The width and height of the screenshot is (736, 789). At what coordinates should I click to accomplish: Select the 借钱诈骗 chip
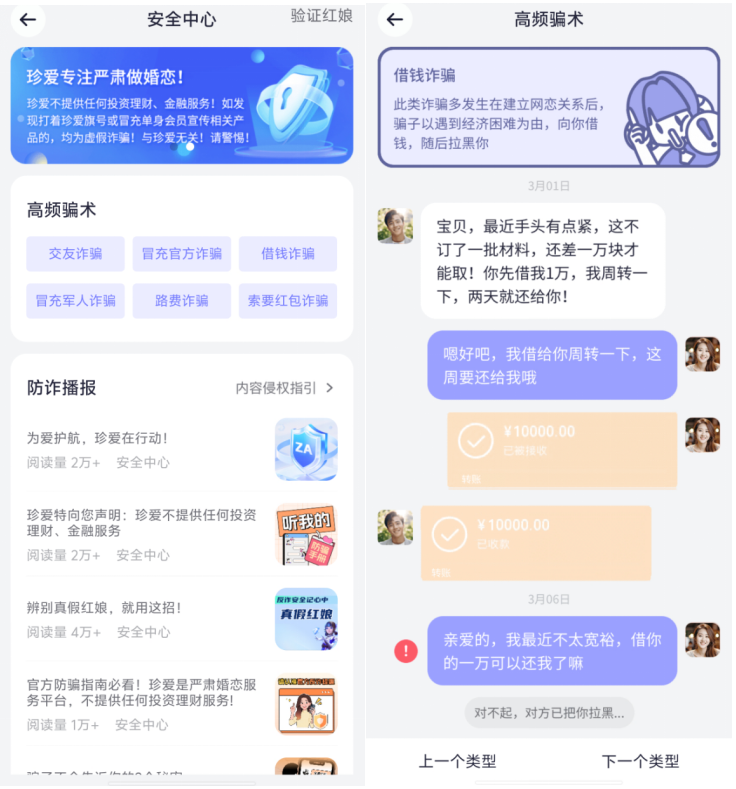[287, 254]
